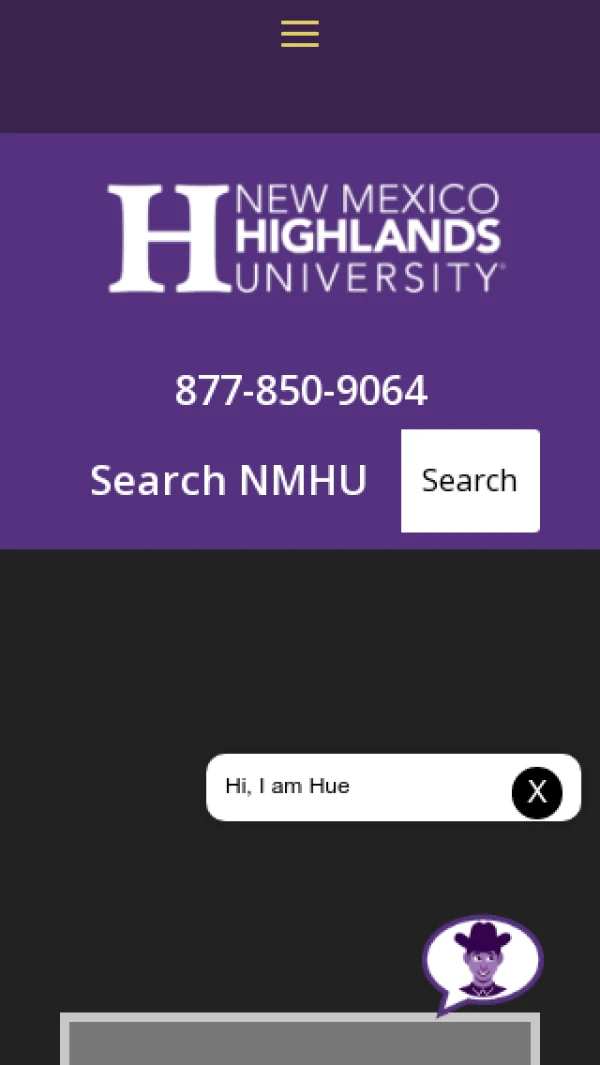Call 877-850-9064

click(301, 391)
